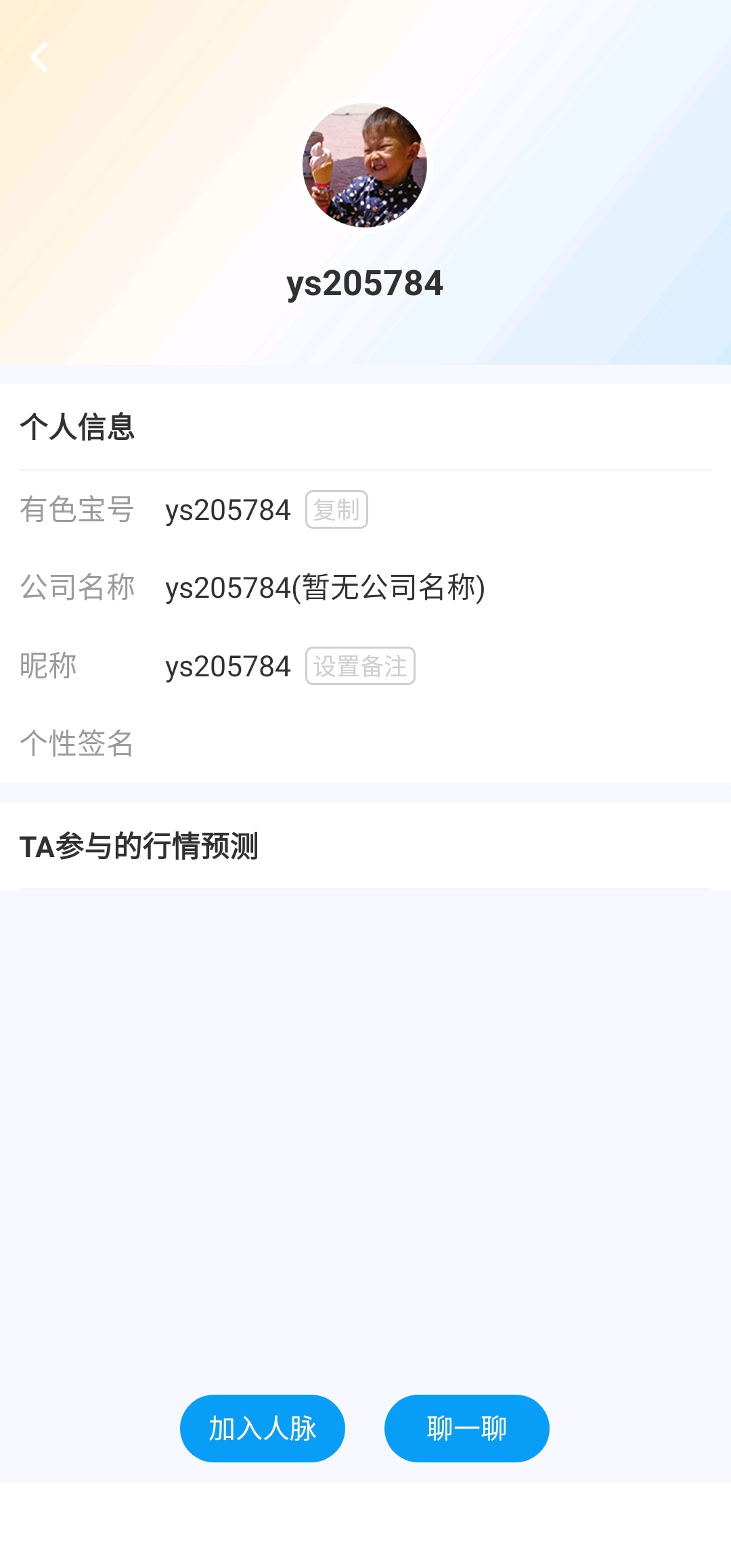The image size is (731, 1568).
Task: Tap 设置备注 to set a remark
Action: coord(360,666)
